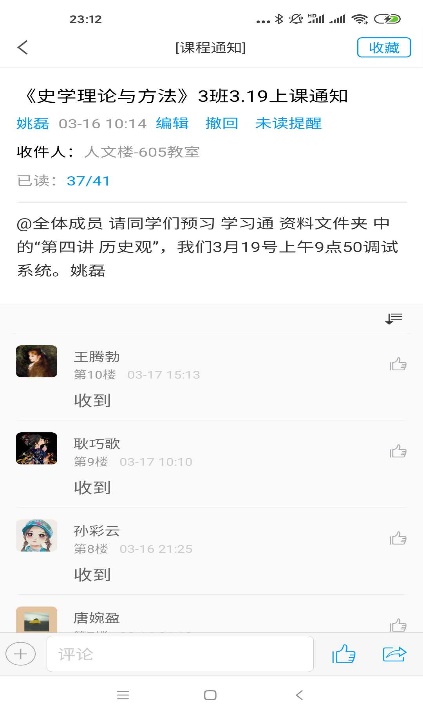Open 孙彩云's avatar

click(36, 535)
